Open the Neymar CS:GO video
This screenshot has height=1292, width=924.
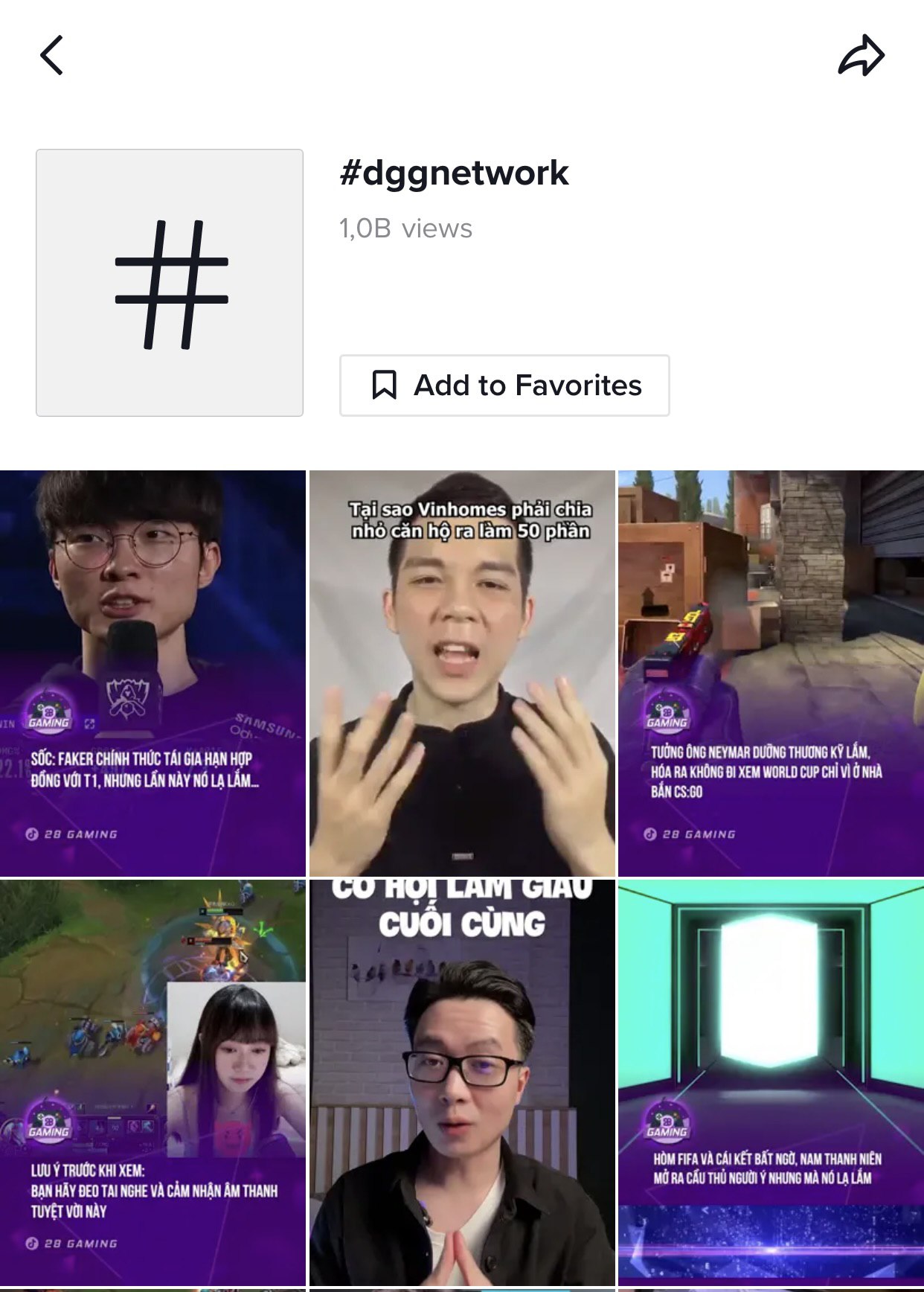[771, 673]
